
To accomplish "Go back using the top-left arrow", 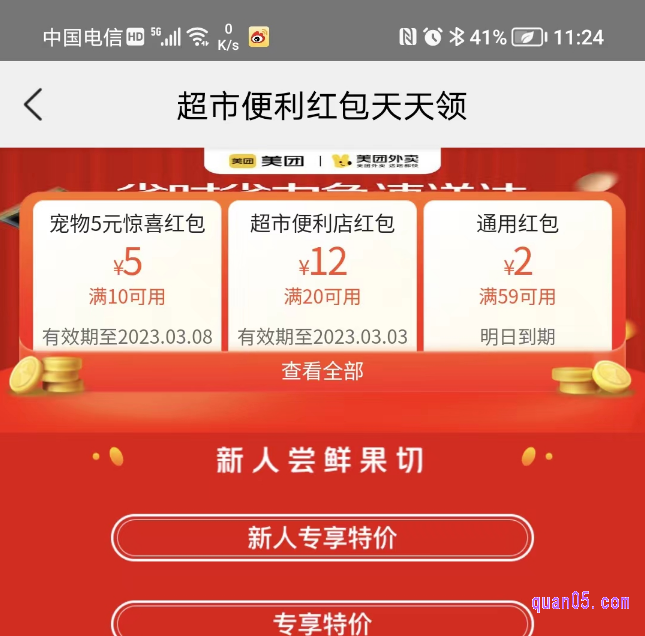I will pyautogui.click(x=34, y=105).
